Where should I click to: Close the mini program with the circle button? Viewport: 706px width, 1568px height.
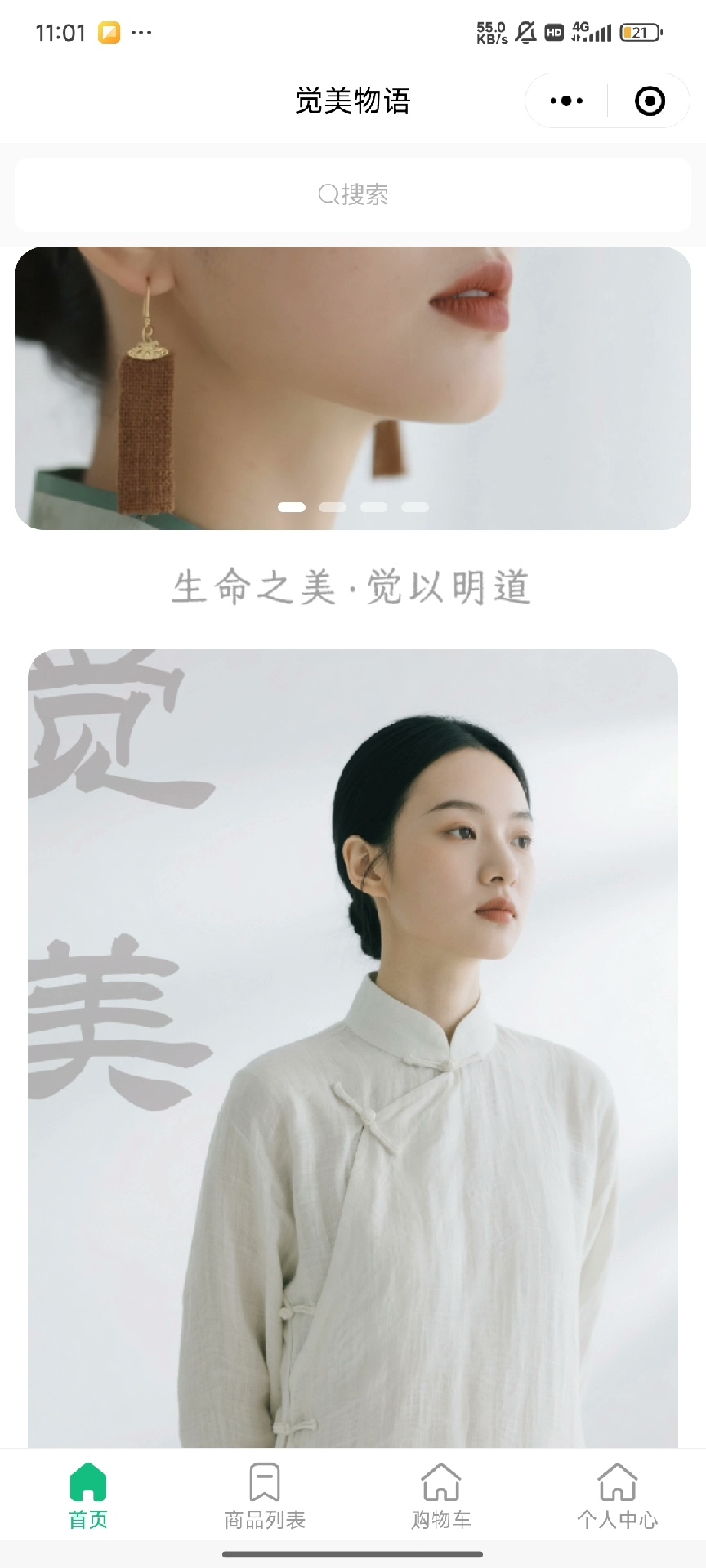[x=650, y=101]
